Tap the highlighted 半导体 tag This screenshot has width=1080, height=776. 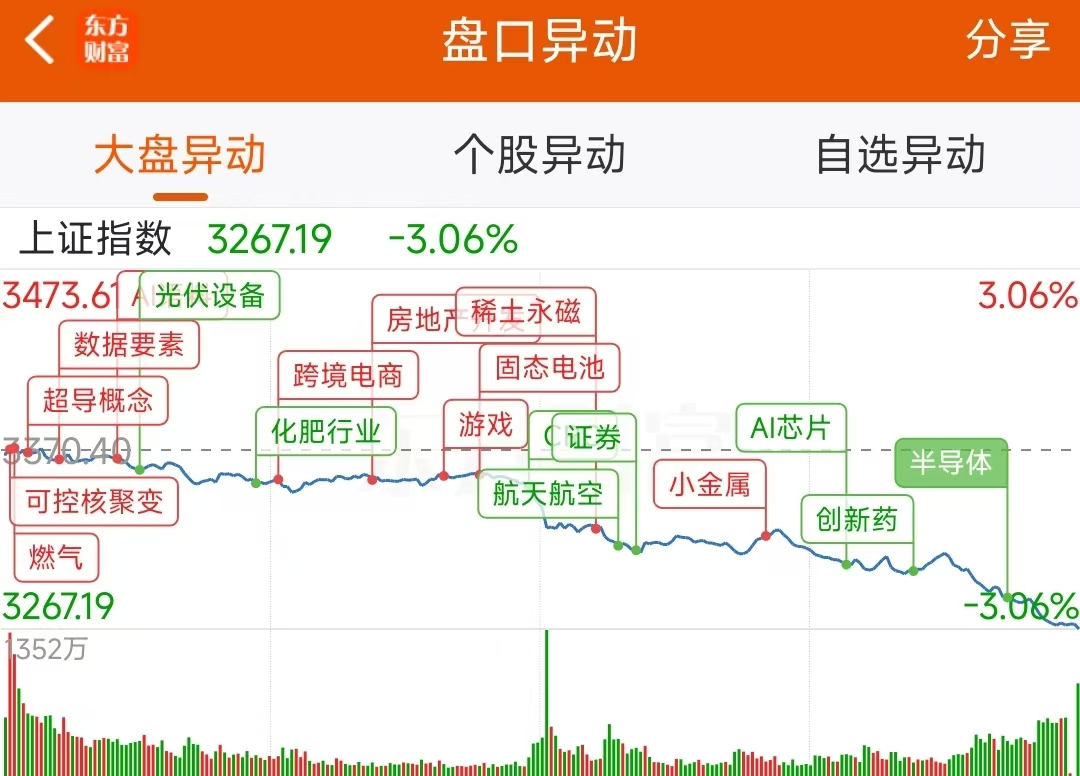click(x=950, y=463)
